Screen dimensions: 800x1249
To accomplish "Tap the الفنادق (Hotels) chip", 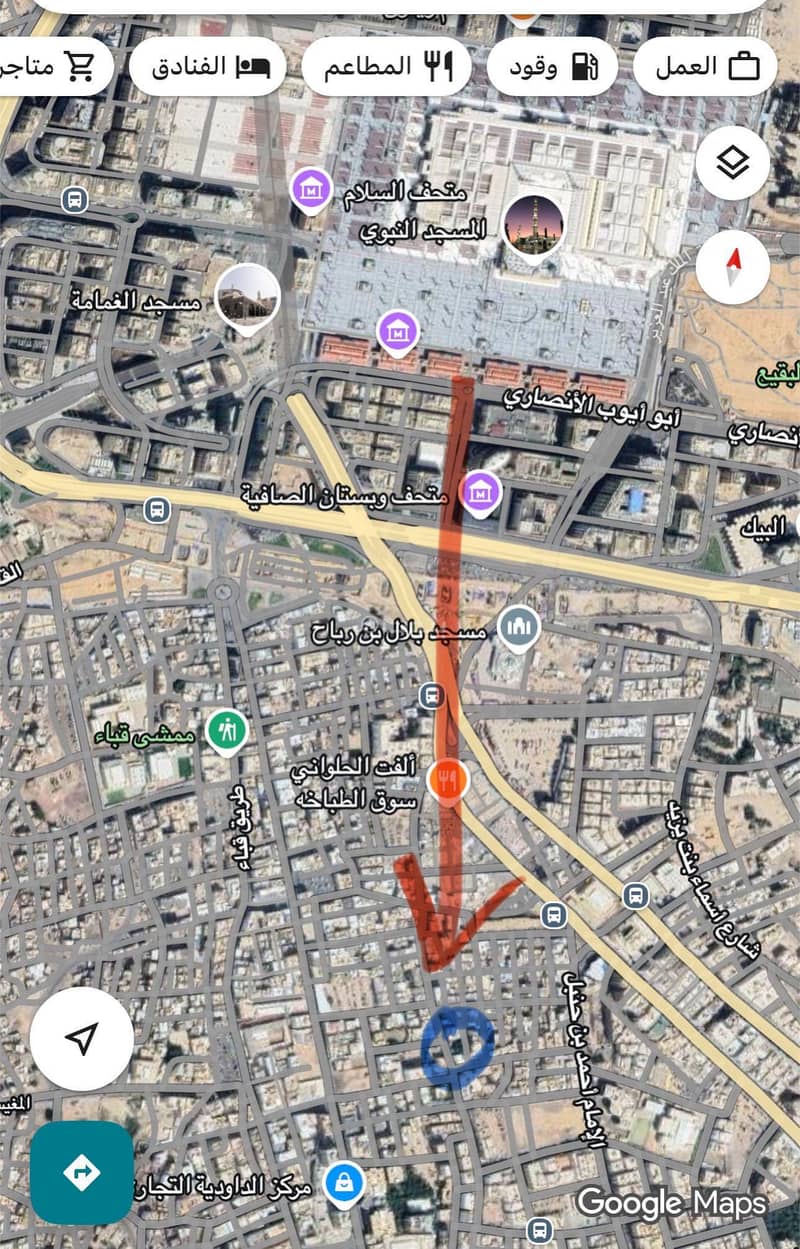I will click(208, 67).
